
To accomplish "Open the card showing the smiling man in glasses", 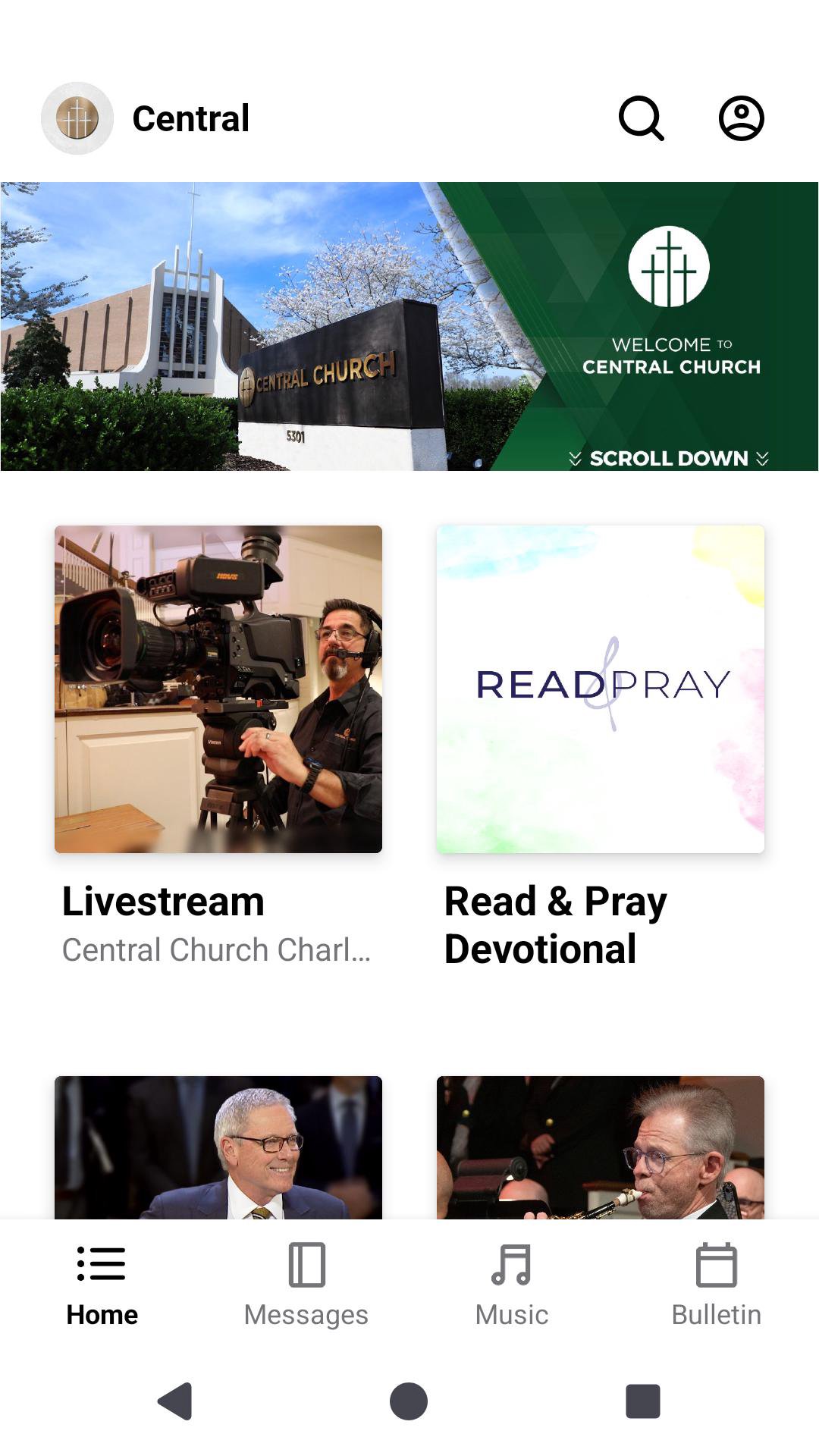I will 218,1147.
